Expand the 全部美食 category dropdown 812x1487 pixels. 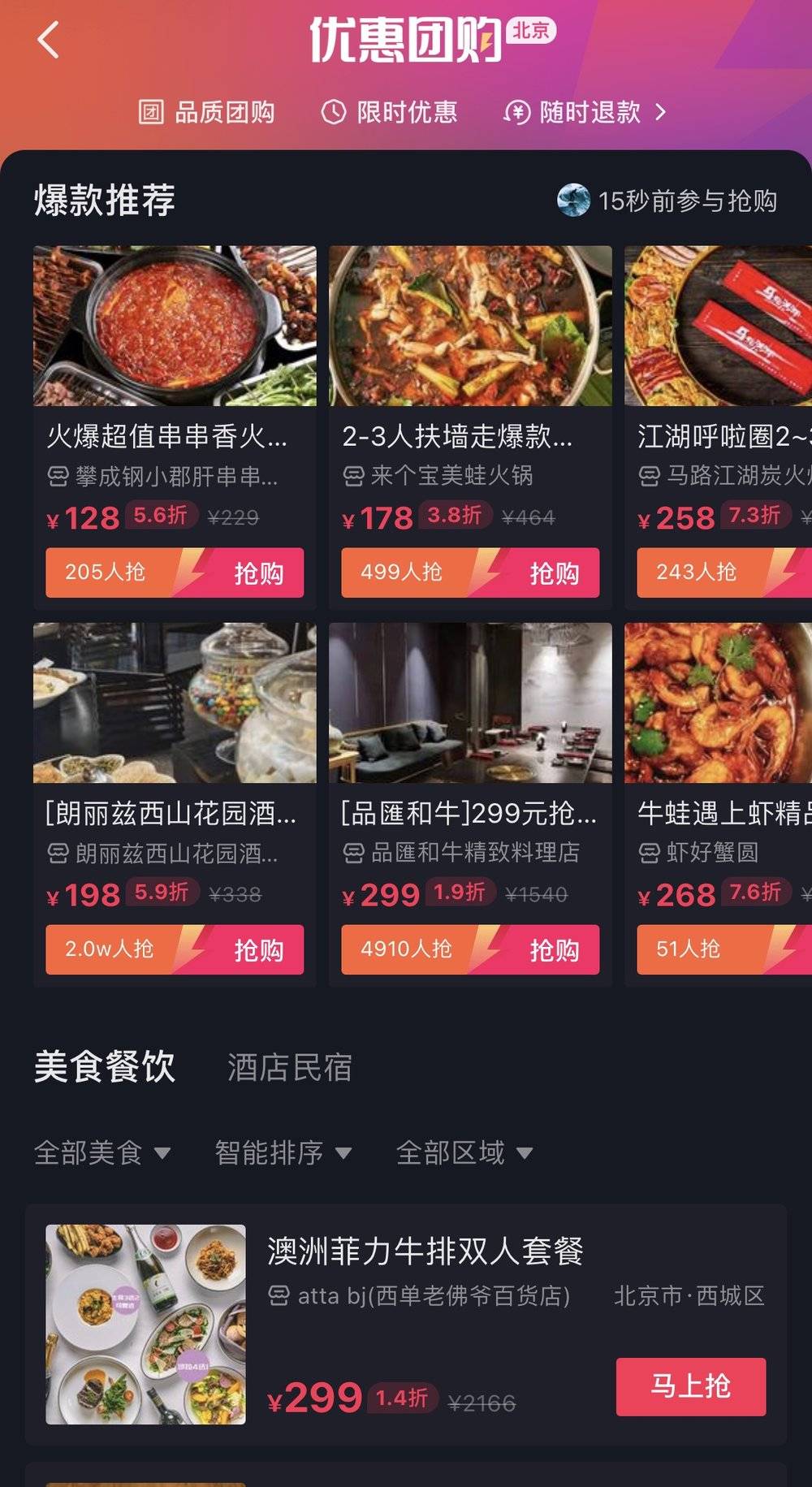pos(102,1152)
